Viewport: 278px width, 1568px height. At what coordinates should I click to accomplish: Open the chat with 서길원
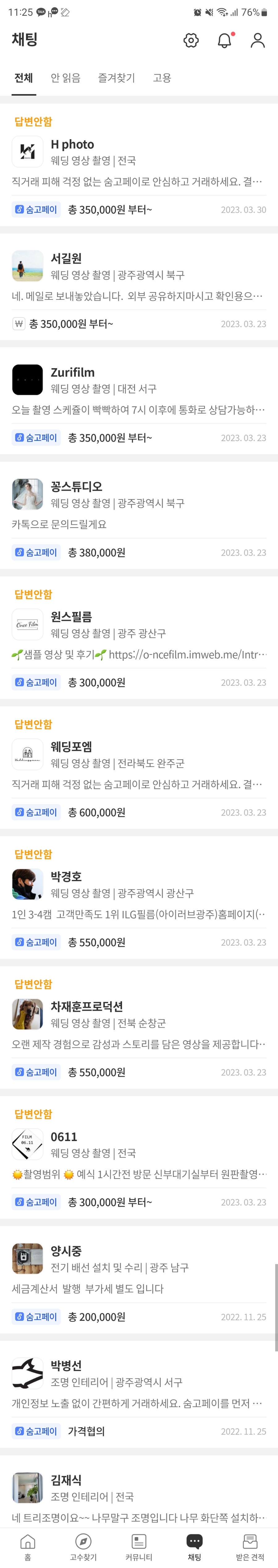coord(139,277)
